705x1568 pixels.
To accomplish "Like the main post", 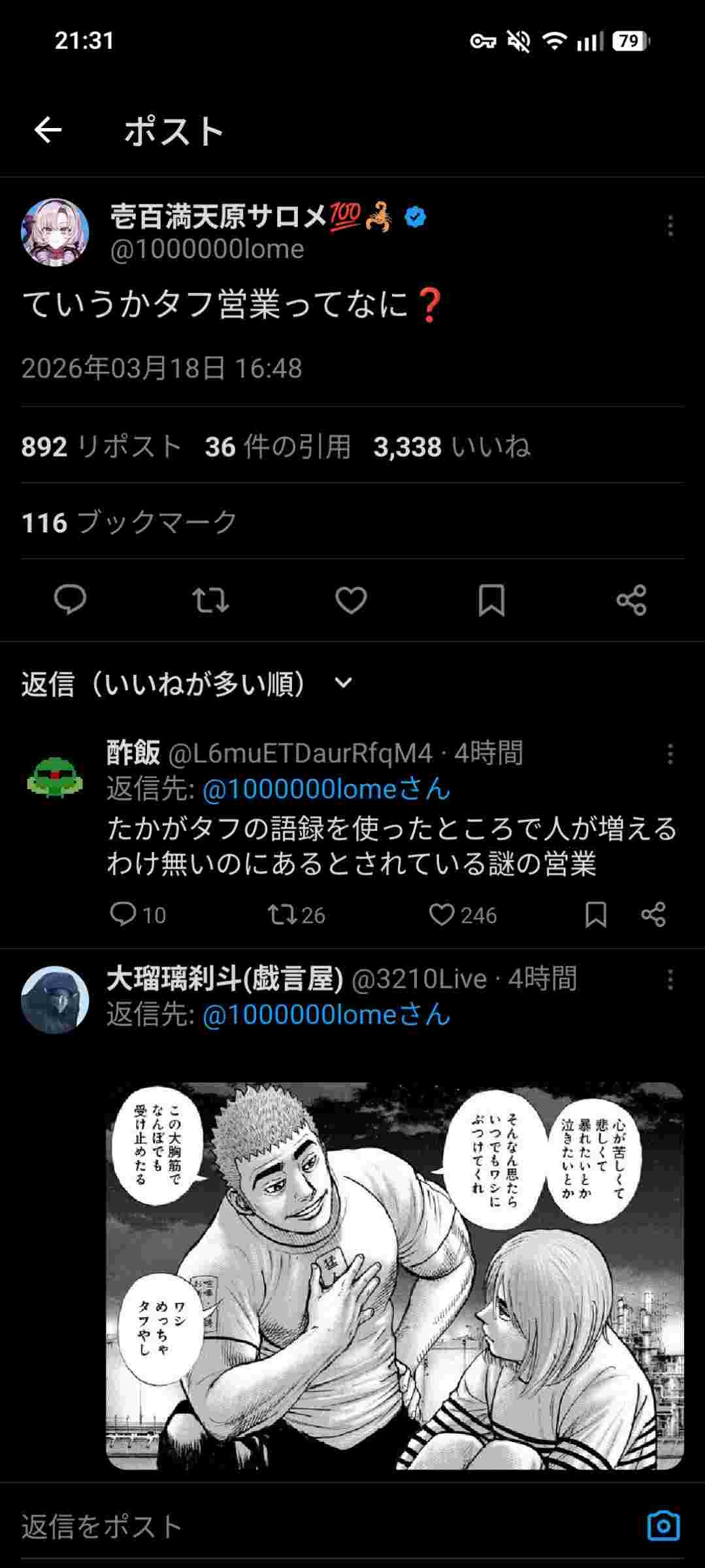I will [351, 600].
